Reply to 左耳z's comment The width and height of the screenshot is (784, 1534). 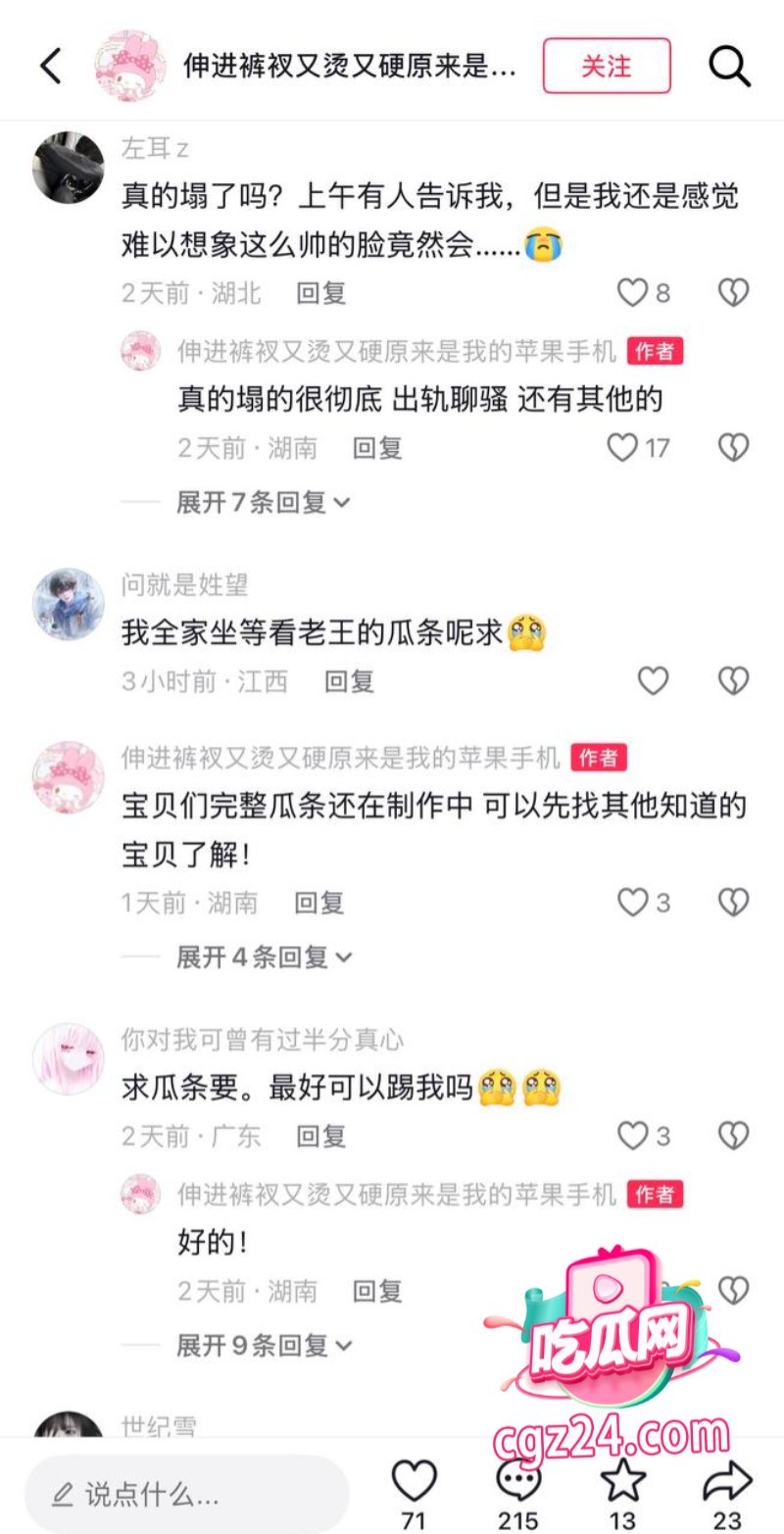[x=321, y=292]
